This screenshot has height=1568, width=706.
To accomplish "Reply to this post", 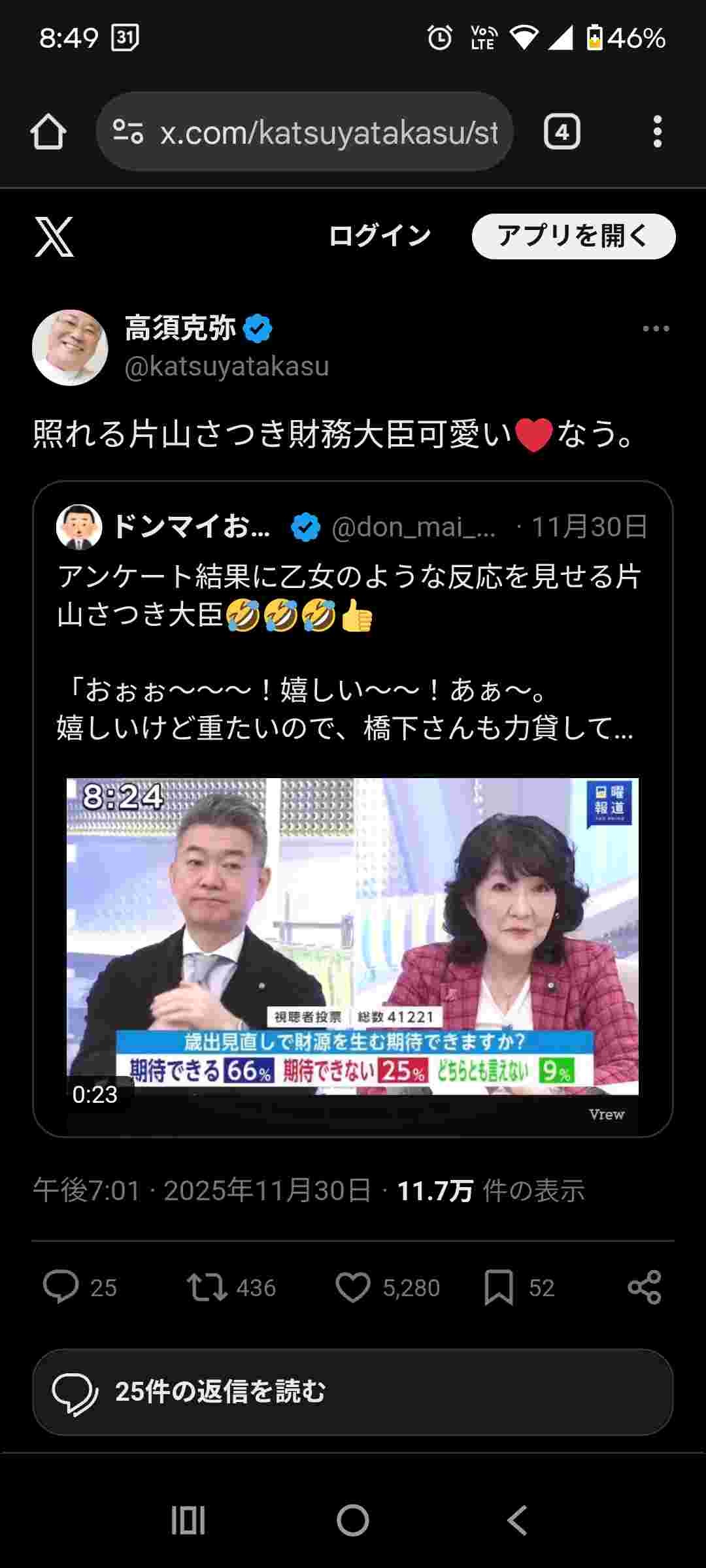I will point(61,1287).
